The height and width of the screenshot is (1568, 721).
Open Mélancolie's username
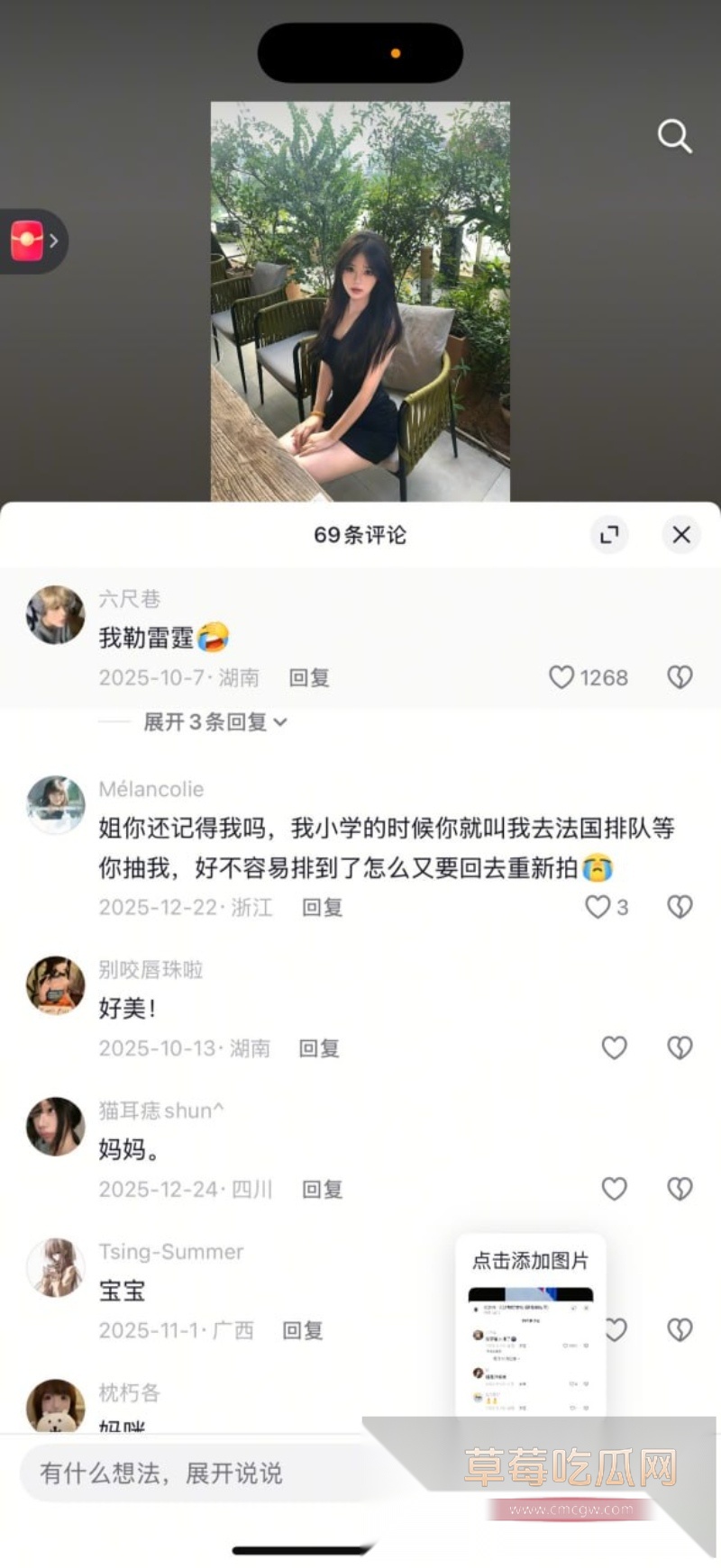[151, 789]
